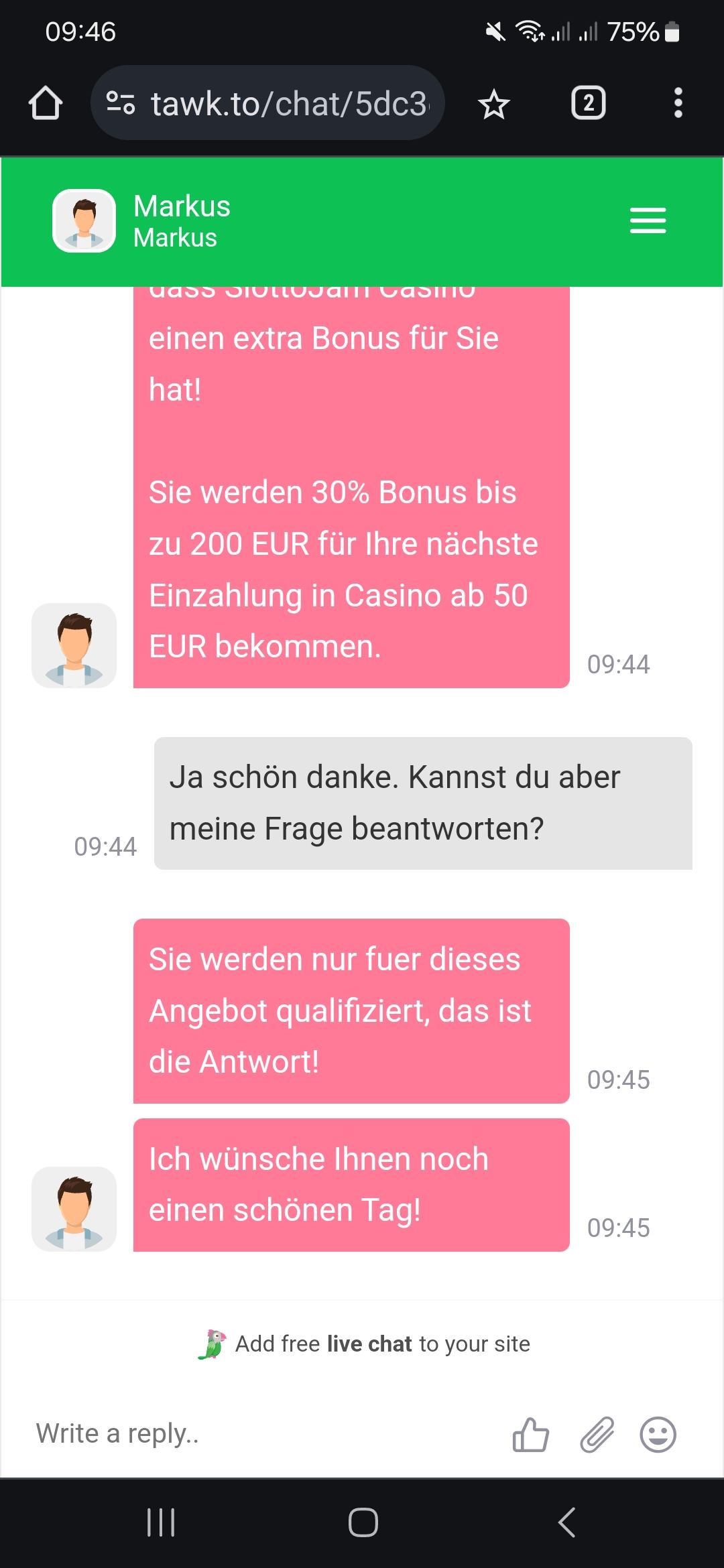View site info icon in address bar
This screenshot has height=1568, width=724.
coord(121,103)
